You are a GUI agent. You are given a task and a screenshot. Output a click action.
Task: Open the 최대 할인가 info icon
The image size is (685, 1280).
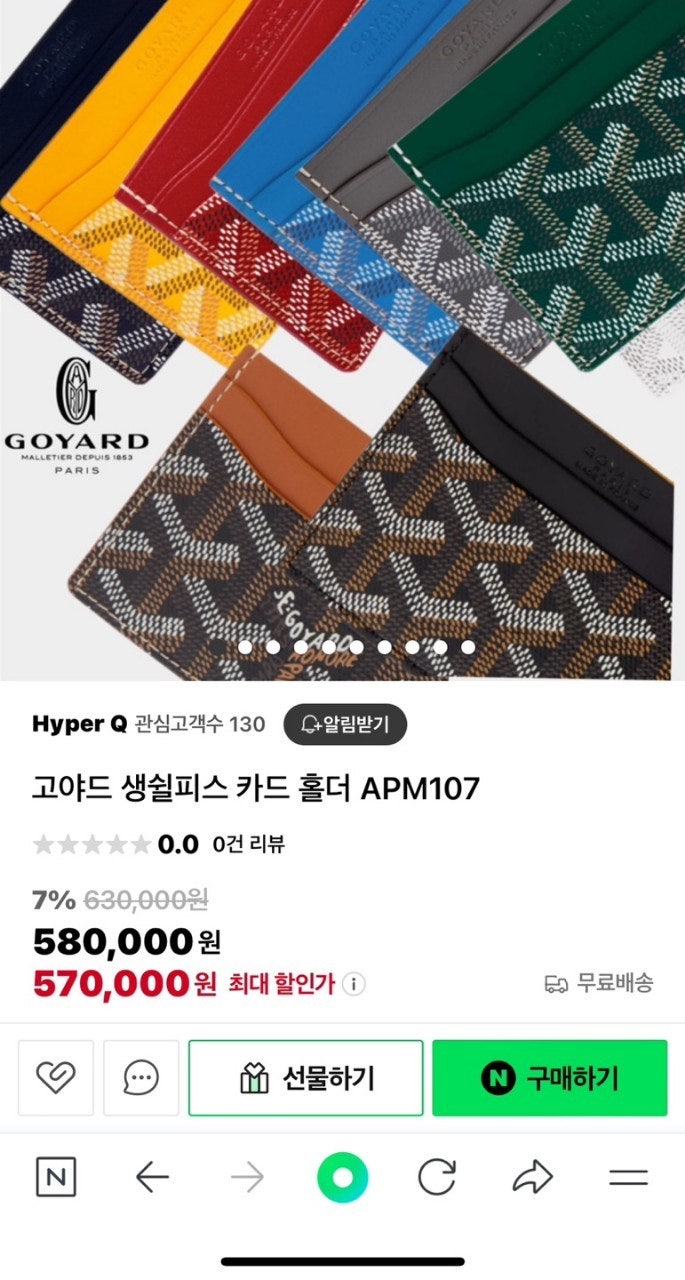354,984
